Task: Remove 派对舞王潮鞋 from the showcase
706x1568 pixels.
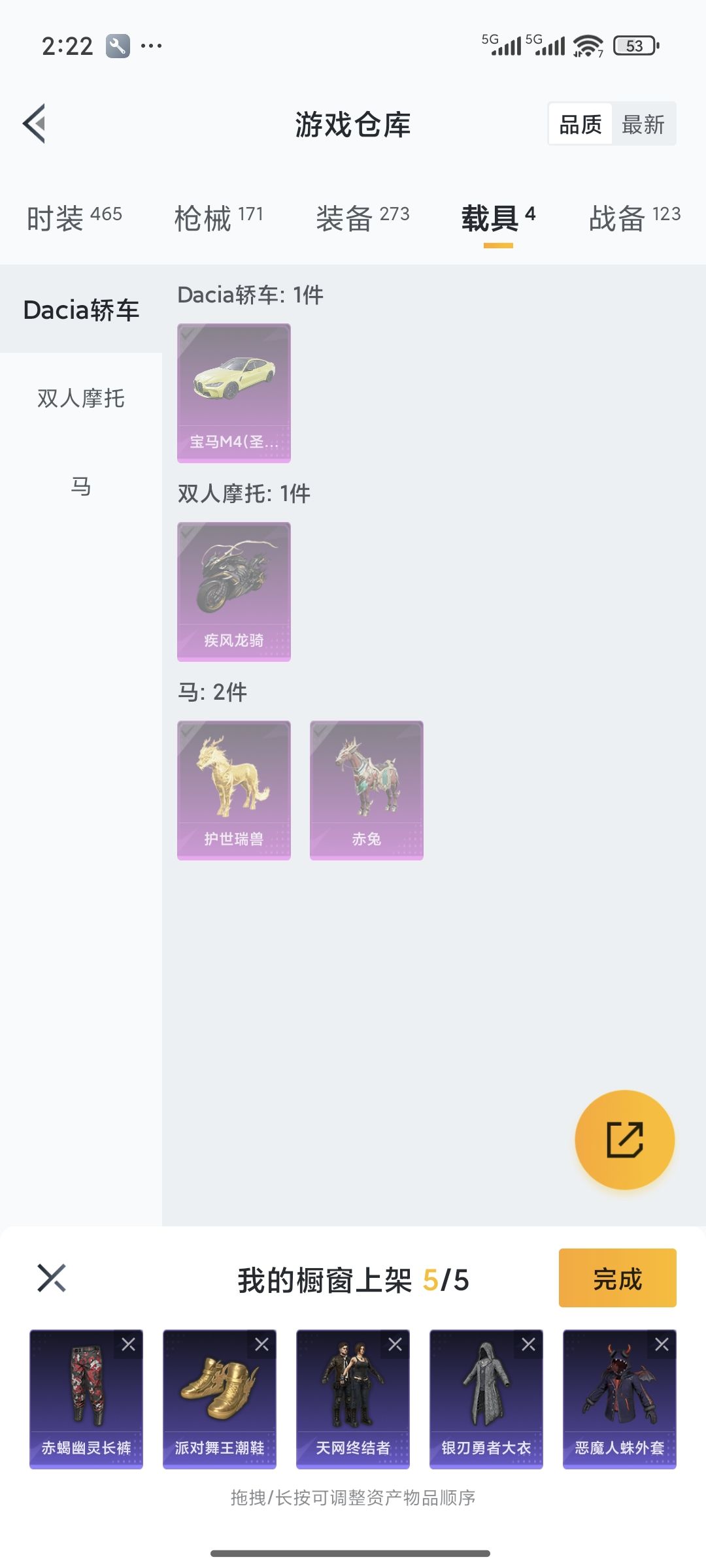Action: [262, 1344]
